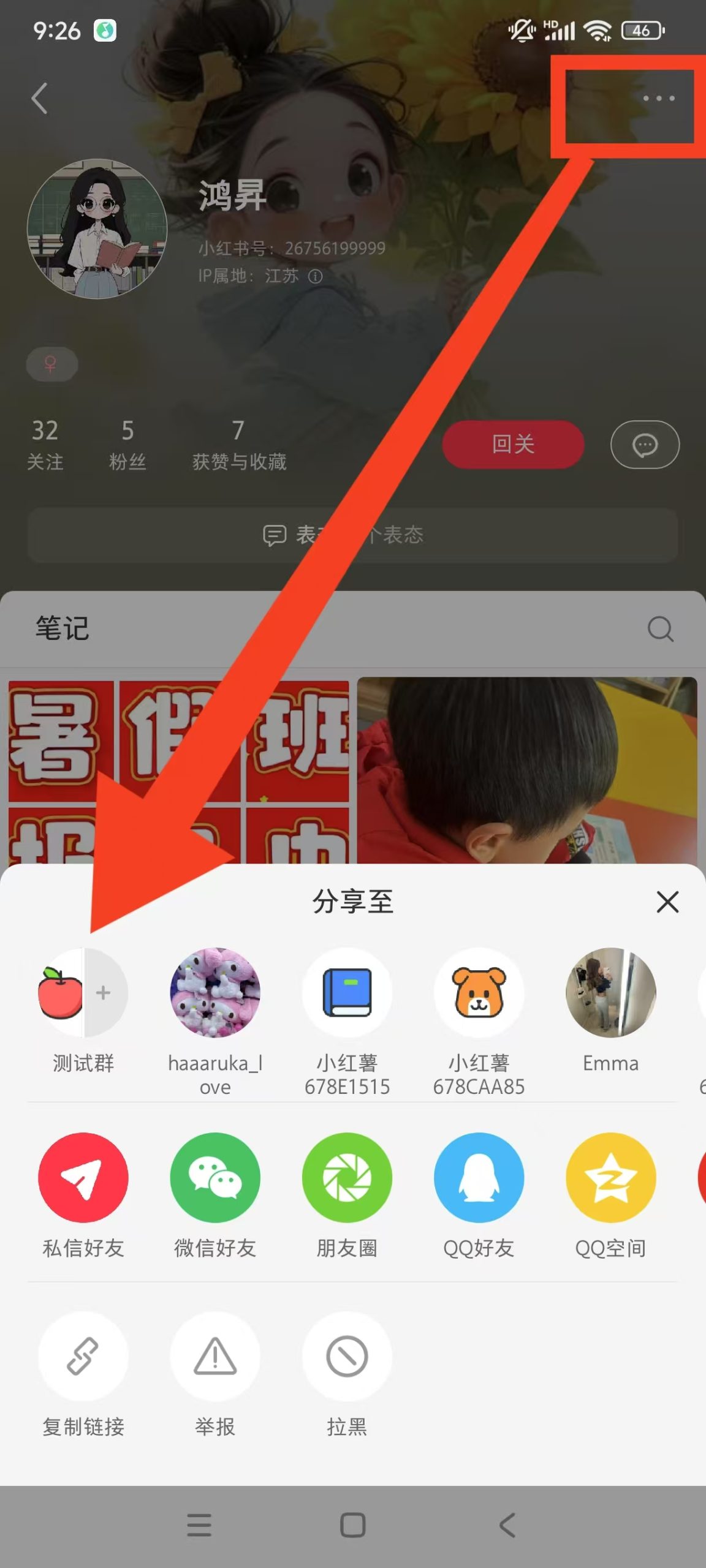This screenshot has width=706, height=1568.
Task: Share with 小红薯678E1515
Action: tap(347, 992)
